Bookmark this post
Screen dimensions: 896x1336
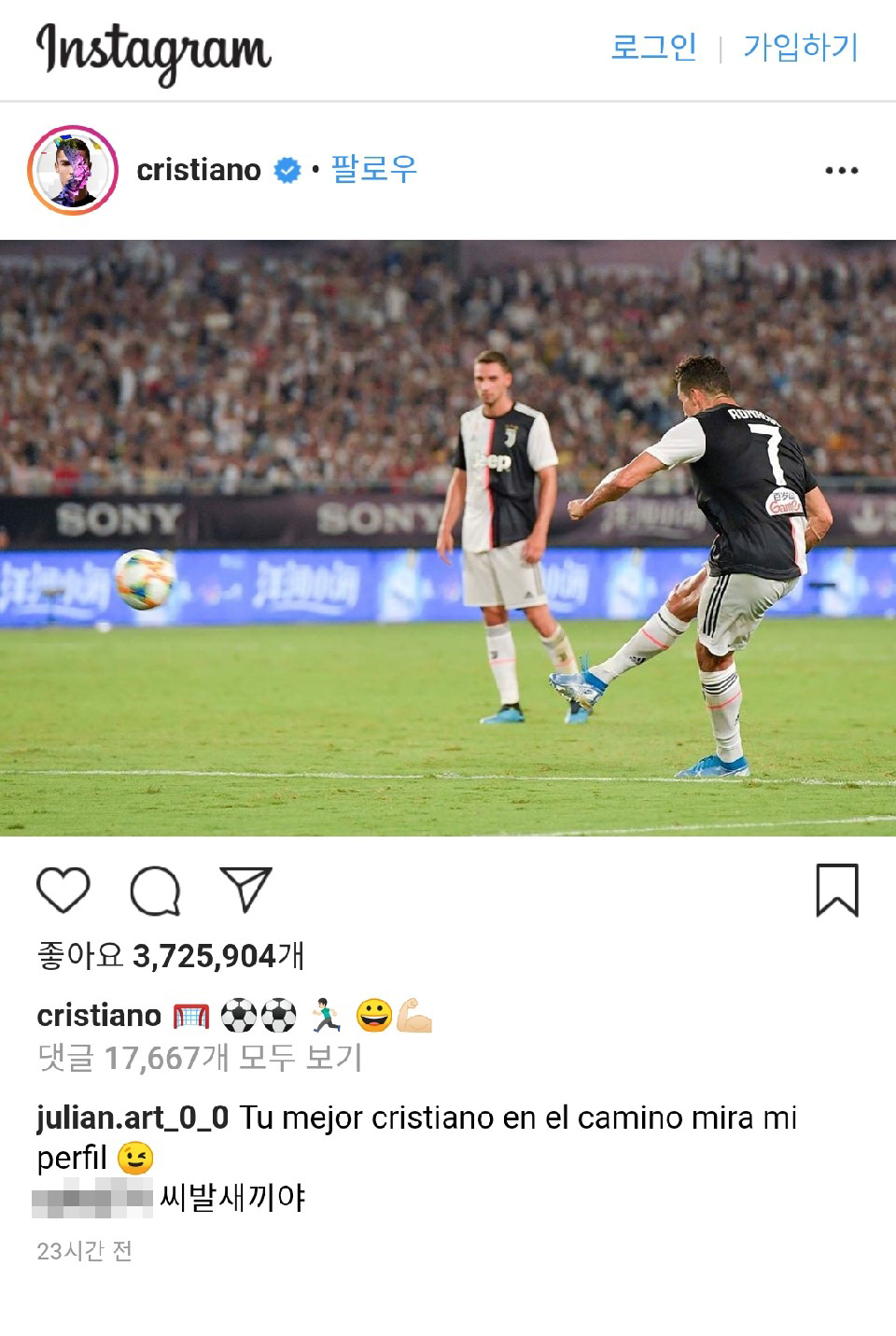tap(836, 890)
